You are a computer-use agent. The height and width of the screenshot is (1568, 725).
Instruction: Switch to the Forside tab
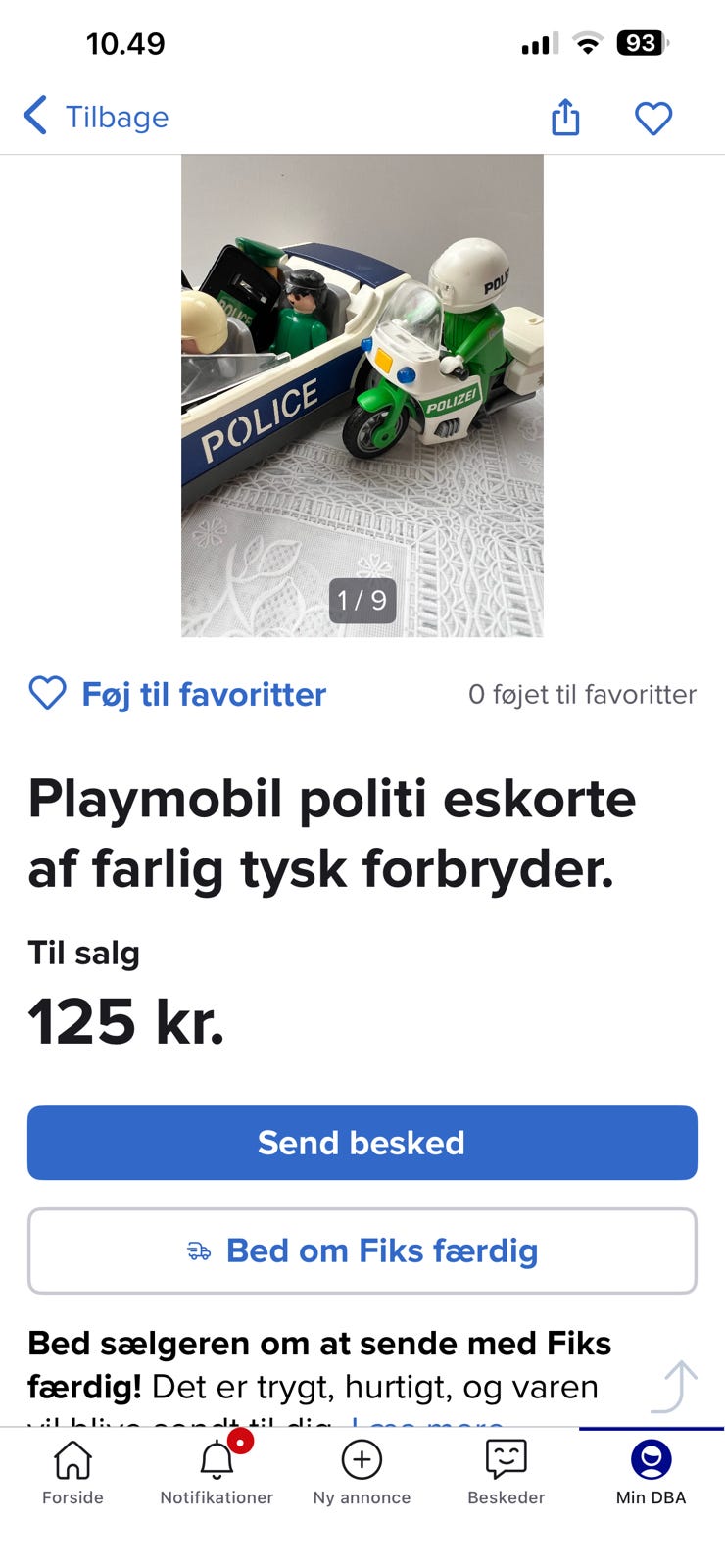[72, 1472]
